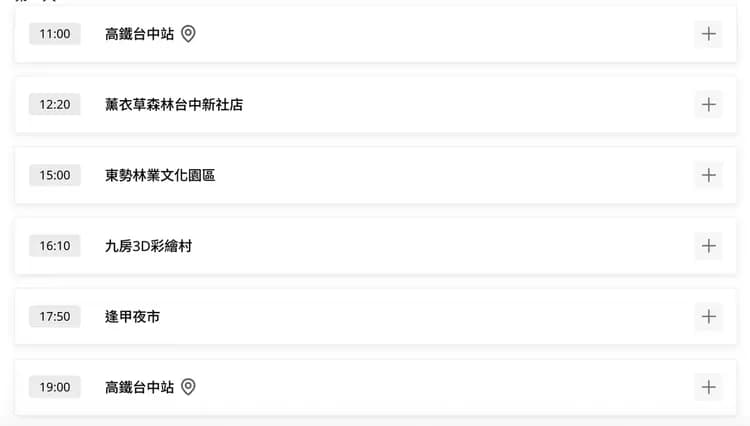Expand the 19:00 高鐵台中站 stop
This screenshot has height=426, width=750.
(x=708, y=387)
